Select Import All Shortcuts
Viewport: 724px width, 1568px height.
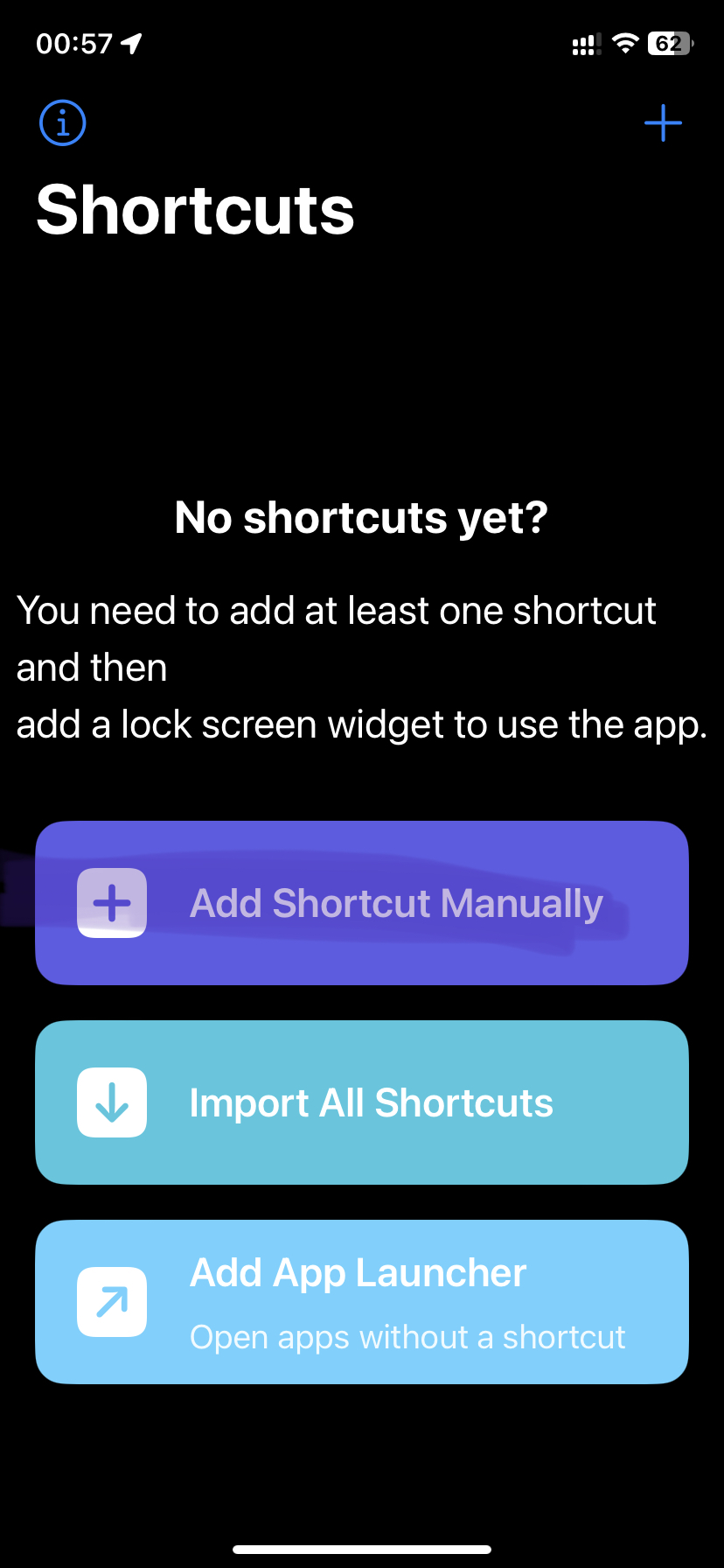click(362, 1102)
